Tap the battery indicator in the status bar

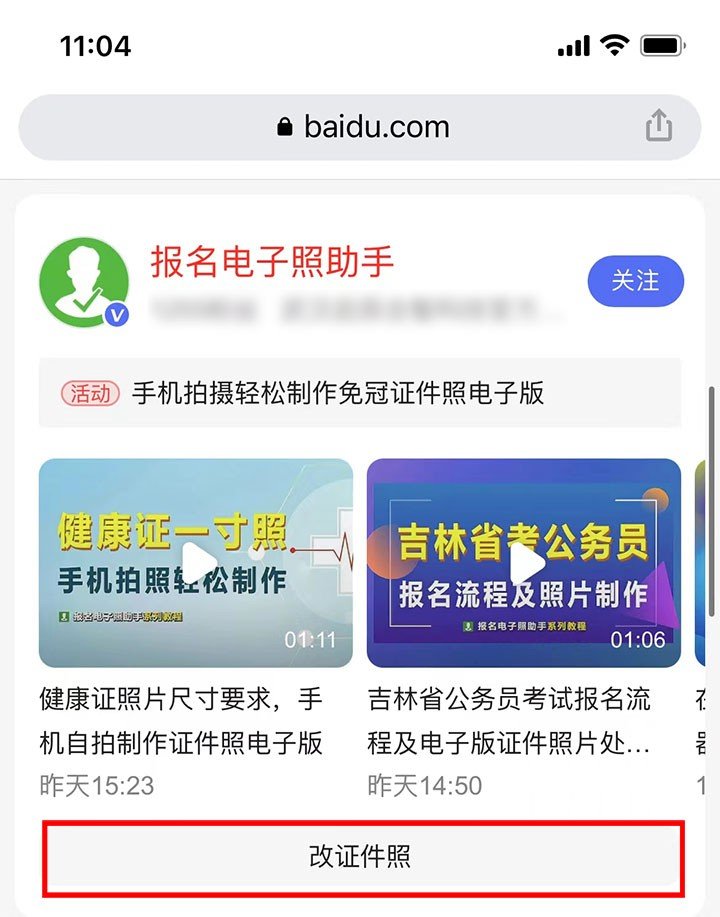(x=664, y=44)
